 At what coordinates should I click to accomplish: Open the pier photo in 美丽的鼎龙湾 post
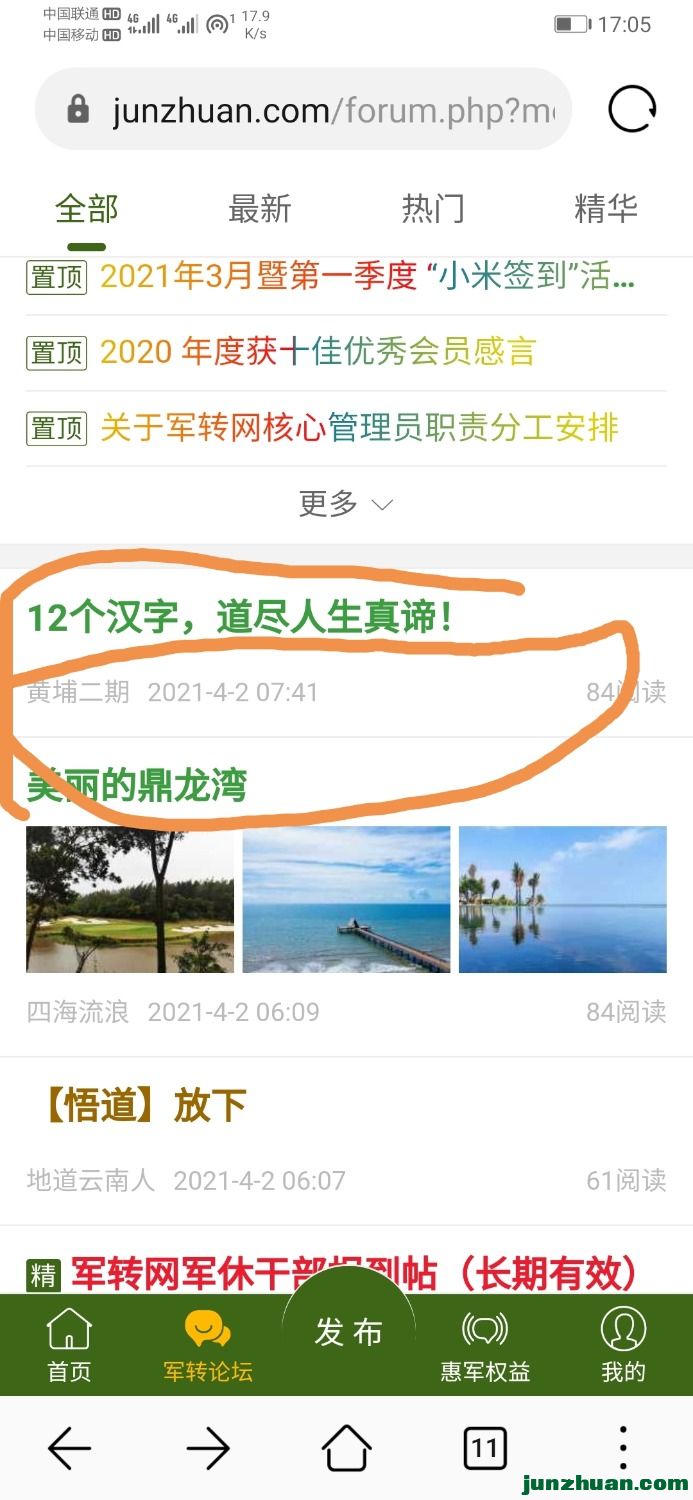346,899
